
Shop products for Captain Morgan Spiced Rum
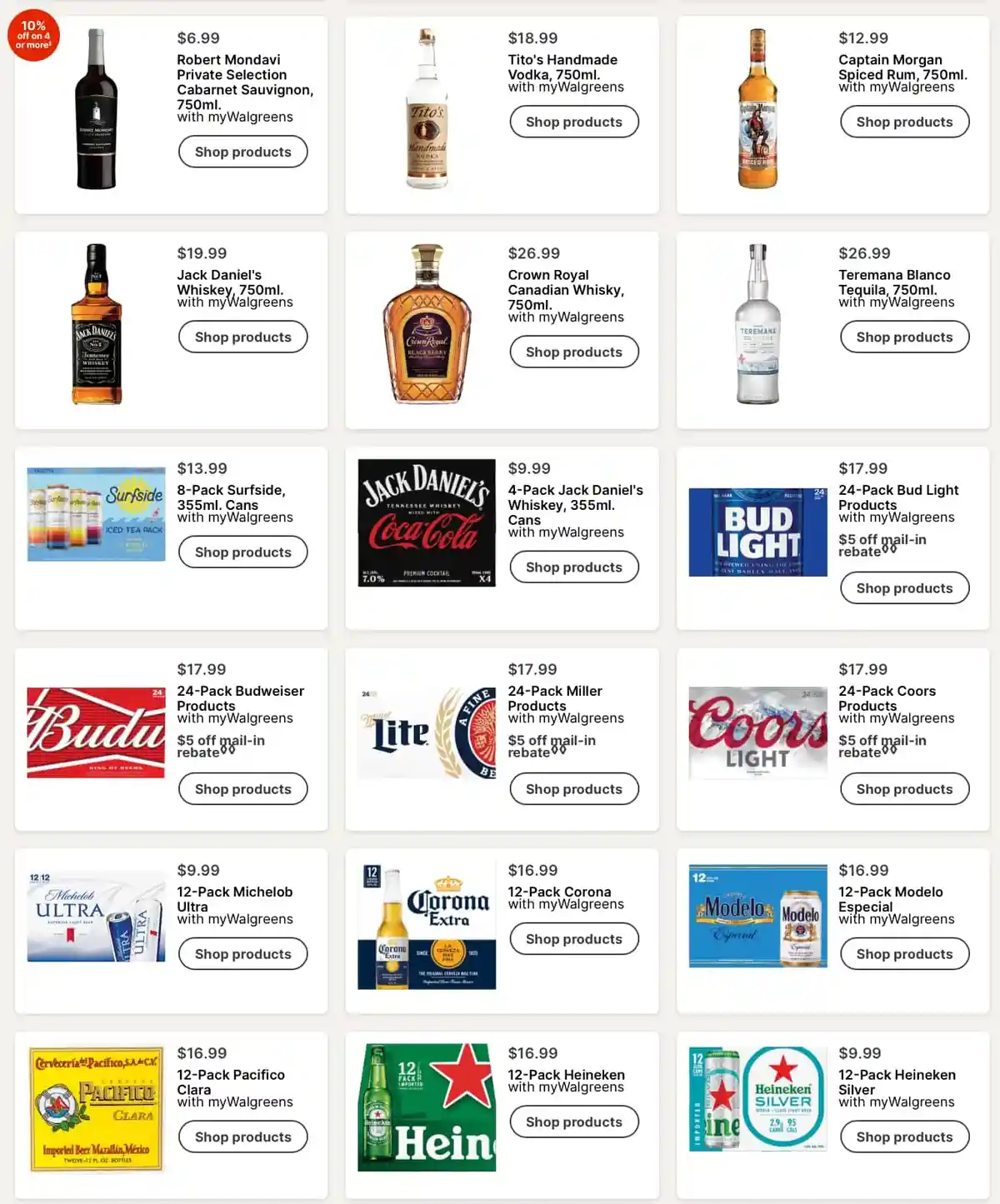click(x=904, y=122)
